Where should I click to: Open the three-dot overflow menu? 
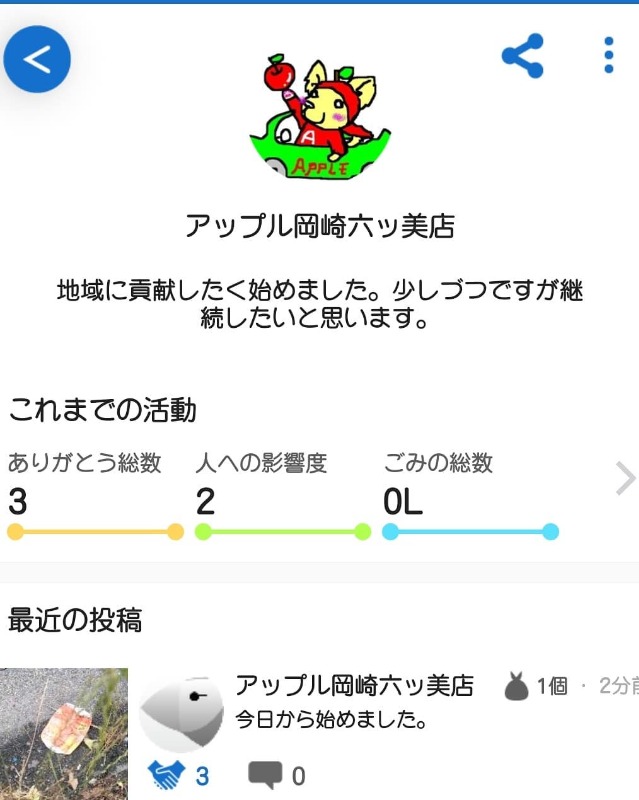(x=608, y=55)
